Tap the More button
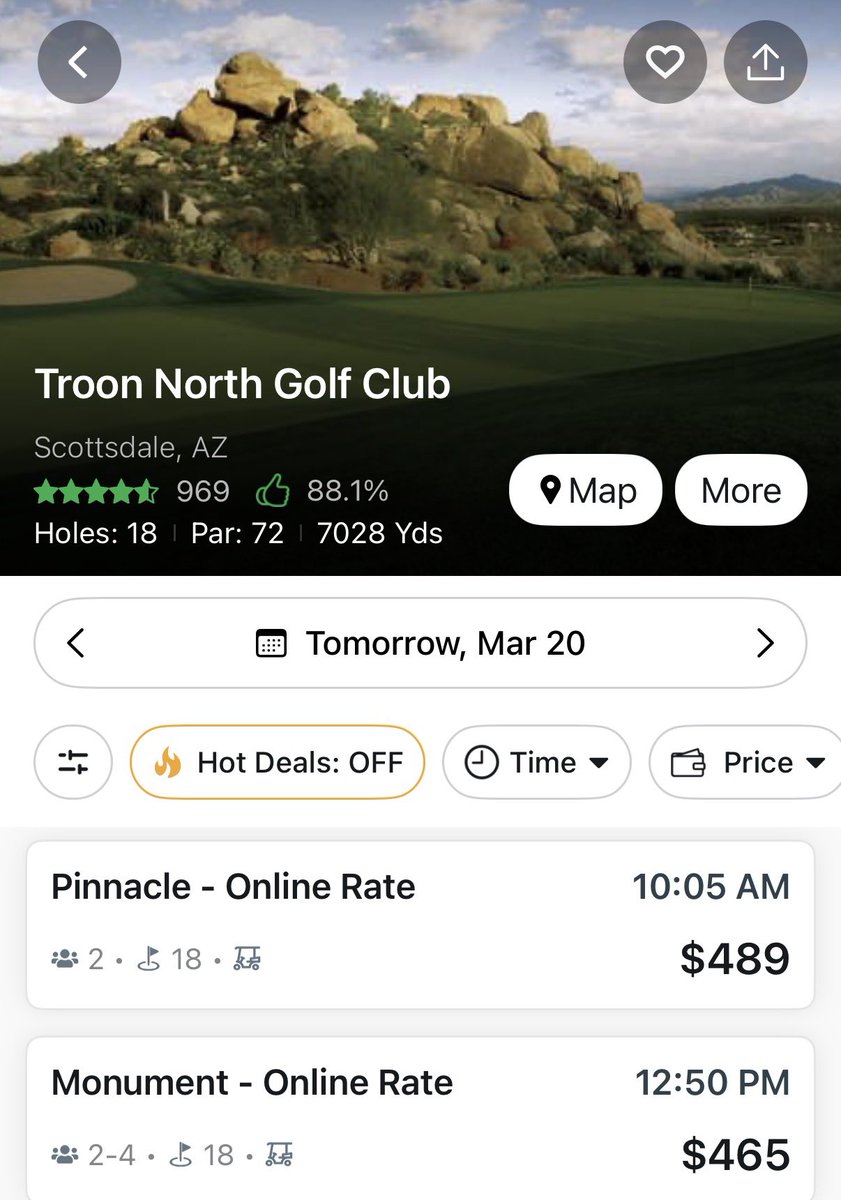The height and width of the screenshot is (1200, 841). (741, 490)
